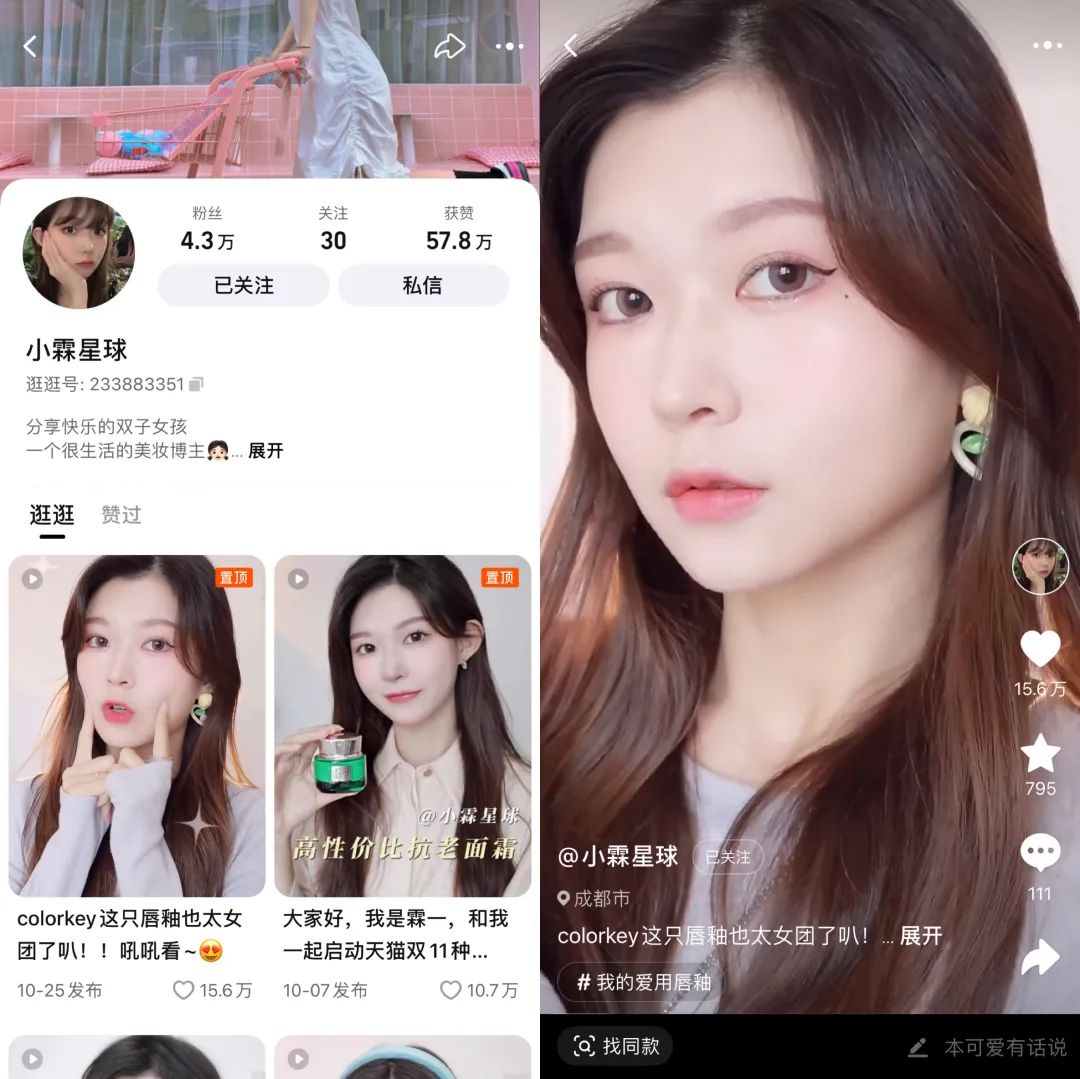Share the profile via the arrow icon at the top
Image resolution: width=1080 pixels, height=1079 pixels.
pyautogui.click(x=450, y=46)
